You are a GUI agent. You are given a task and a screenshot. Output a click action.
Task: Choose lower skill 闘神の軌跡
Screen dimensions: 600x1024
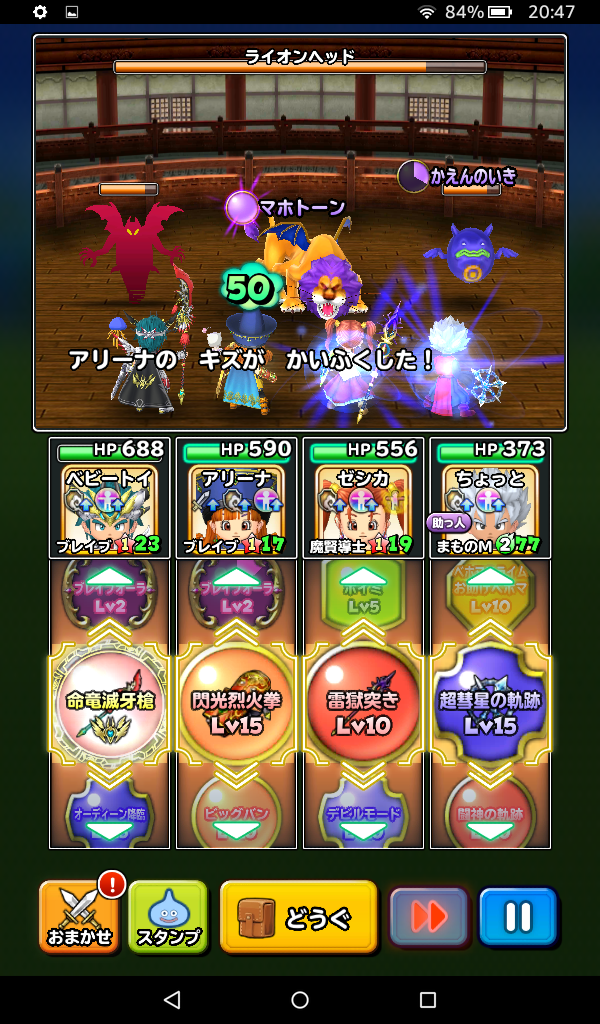tap(490, 812)
